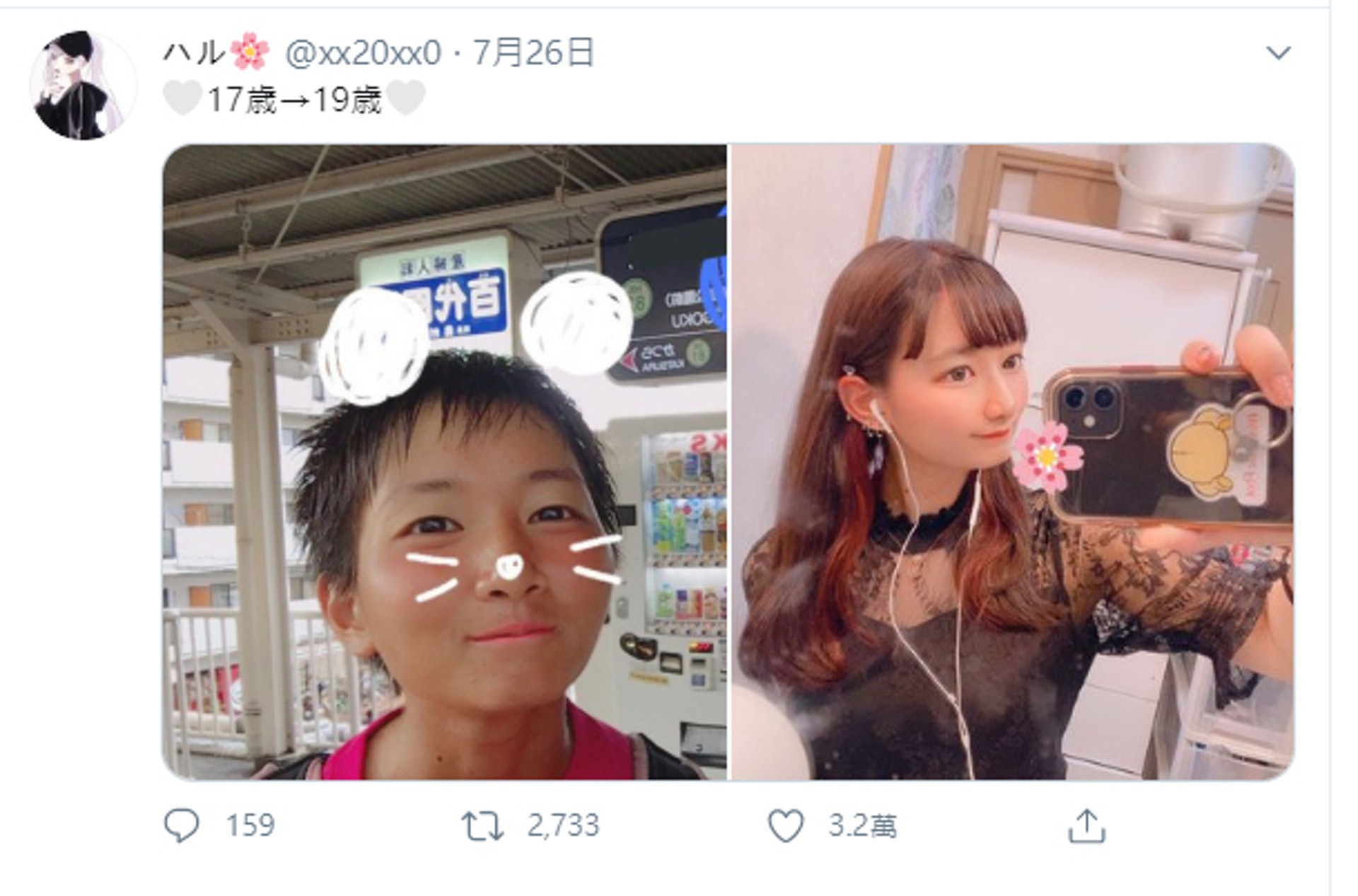Open ハル's profile avatar

click(x=82, y=85)
